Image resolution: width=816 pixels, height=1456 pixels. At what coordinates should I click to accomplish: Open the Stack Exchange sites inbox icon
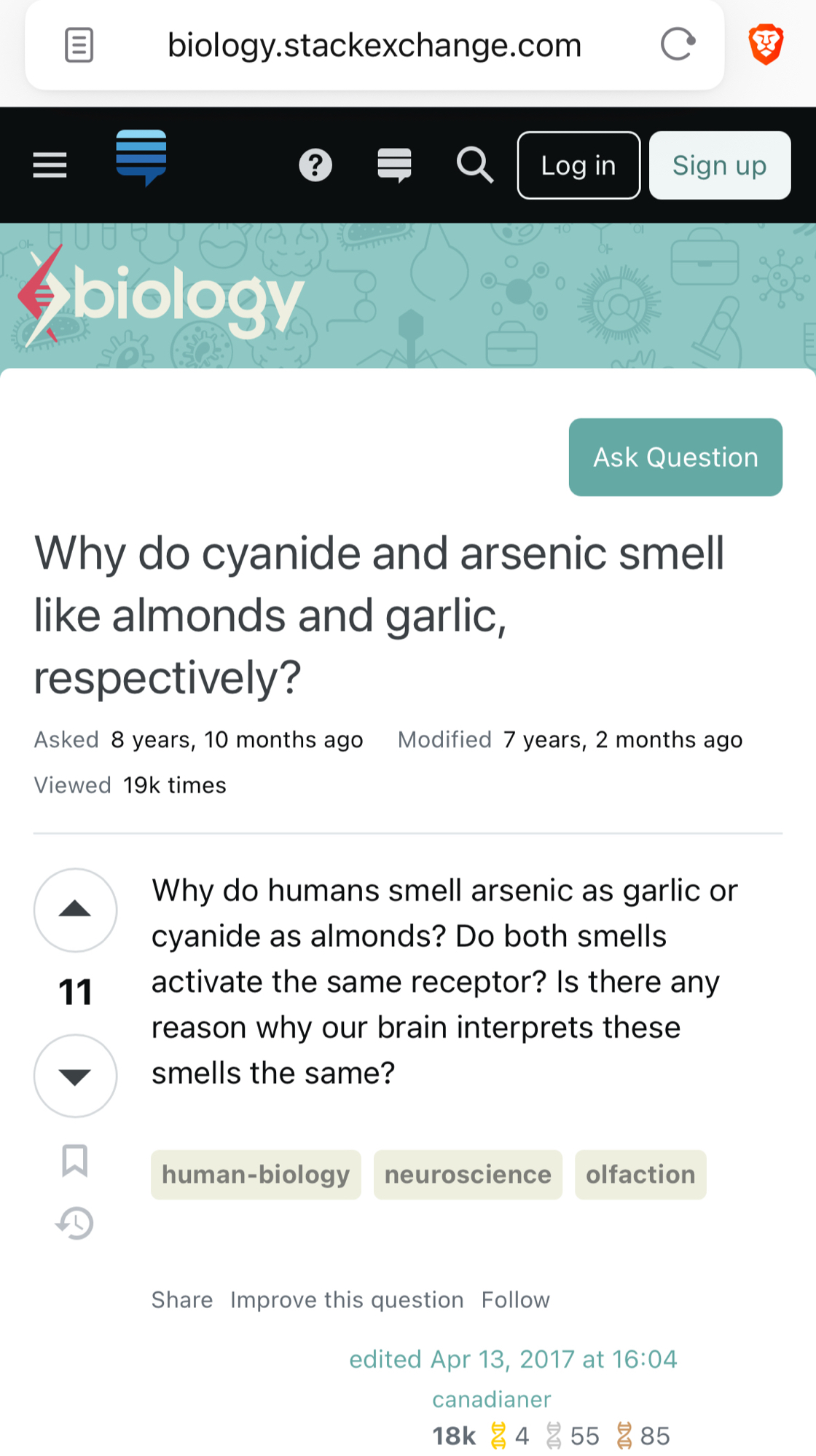tap(394, 165)
